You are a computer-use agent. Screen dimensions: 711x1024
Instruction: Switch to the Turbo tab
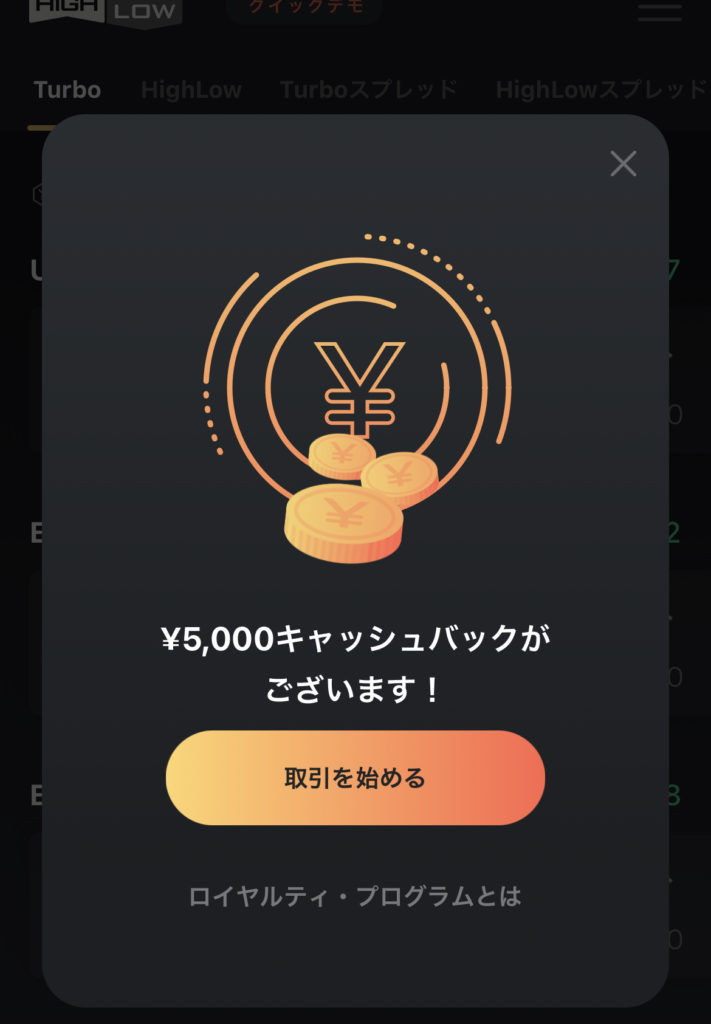click(67, 90)
